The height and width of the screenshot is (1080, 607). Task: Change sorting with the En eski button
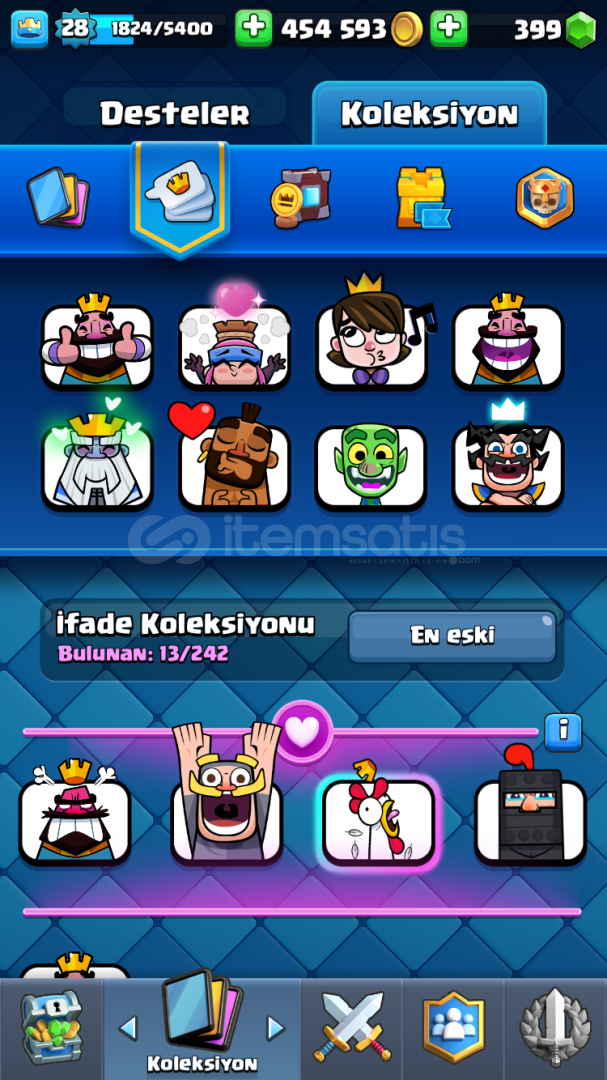pos(452,636)
